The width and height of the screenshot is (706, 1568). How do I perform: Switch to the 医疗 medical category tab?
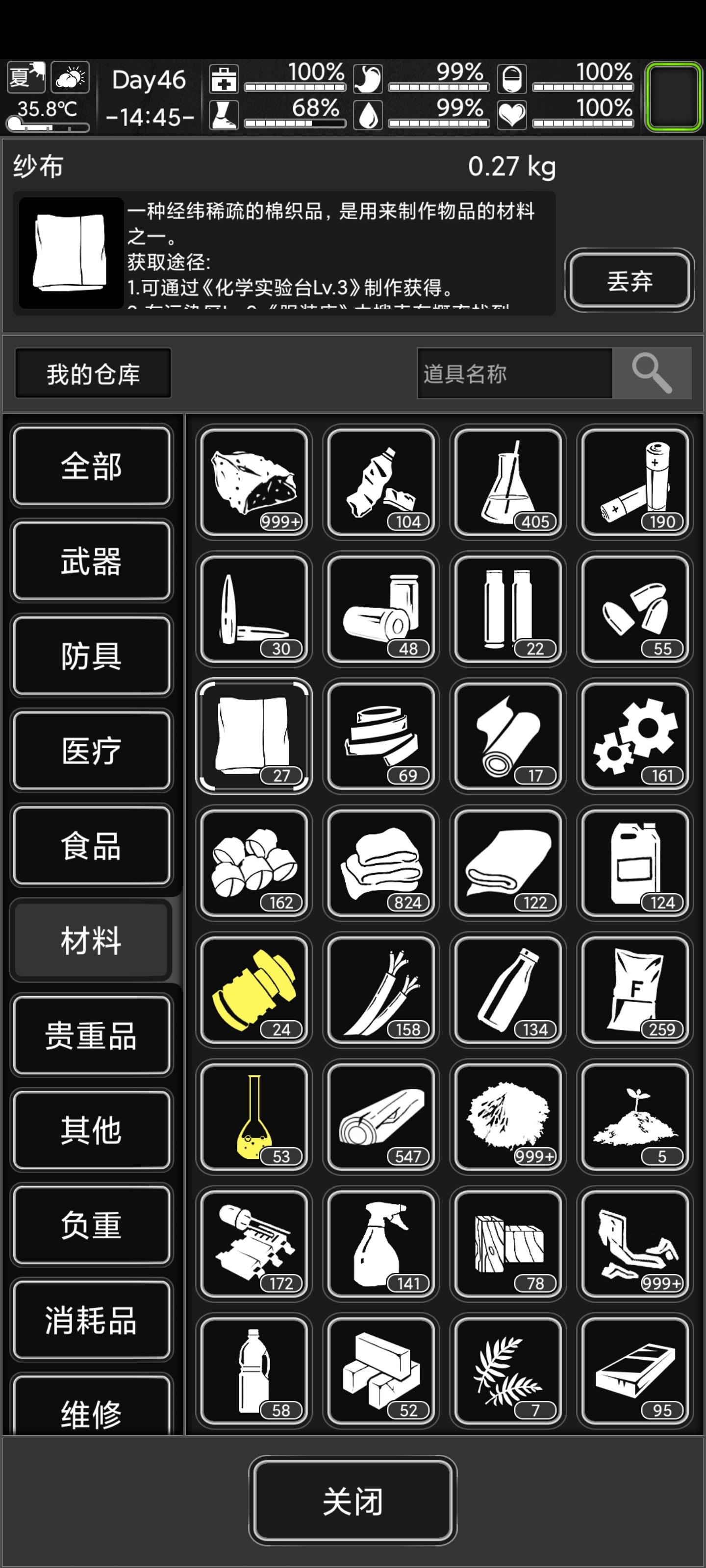[x=91, y=751]
